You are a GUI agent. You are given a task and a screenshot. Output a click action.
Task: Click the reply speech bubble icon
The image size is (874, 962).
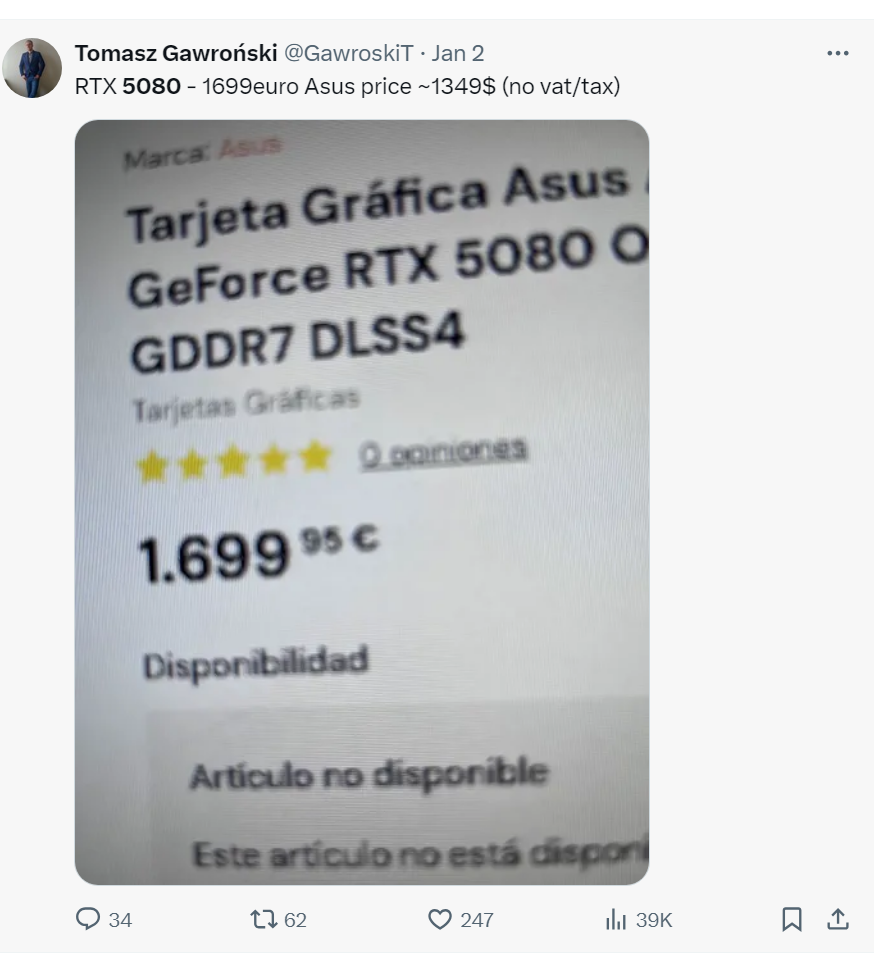click(91, 919)
